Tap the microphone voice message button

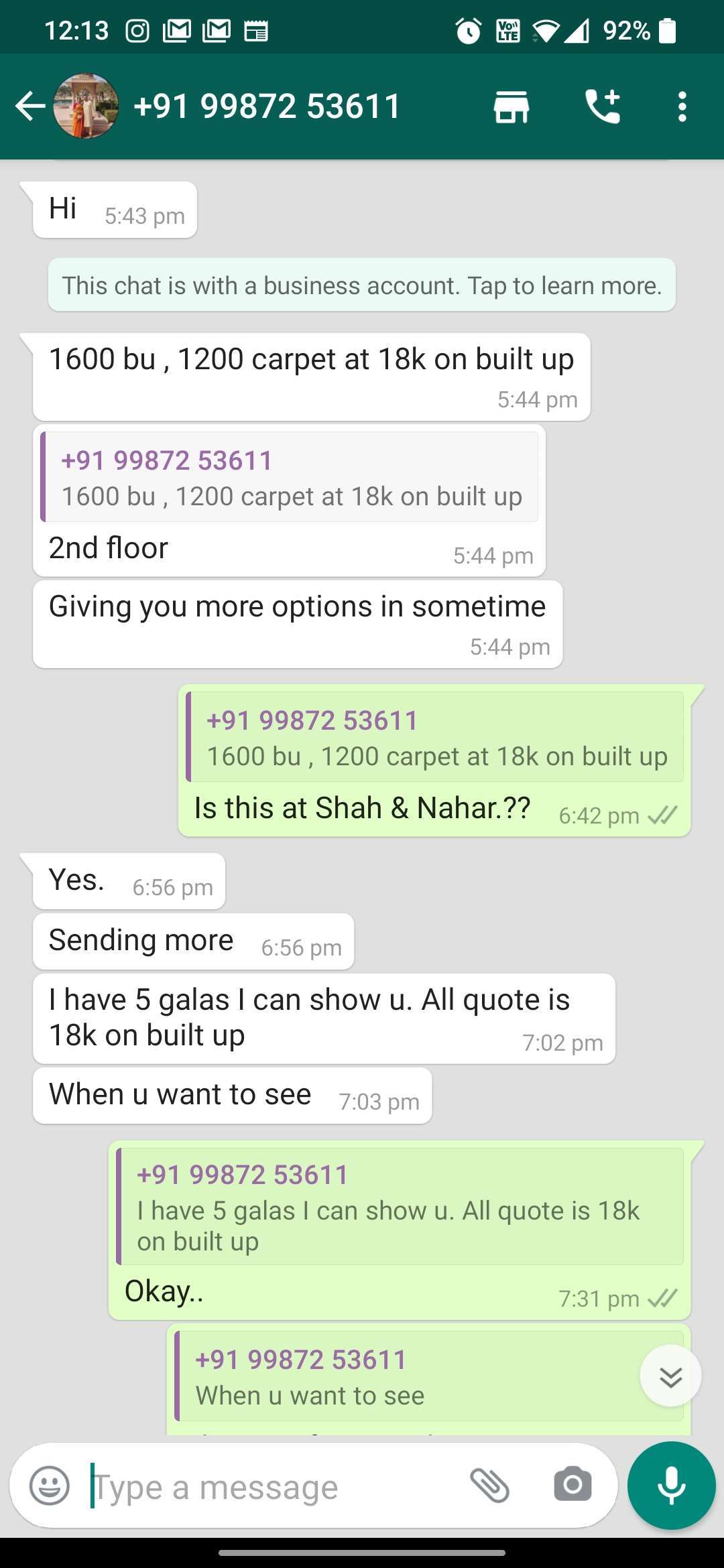[671, 1486]
